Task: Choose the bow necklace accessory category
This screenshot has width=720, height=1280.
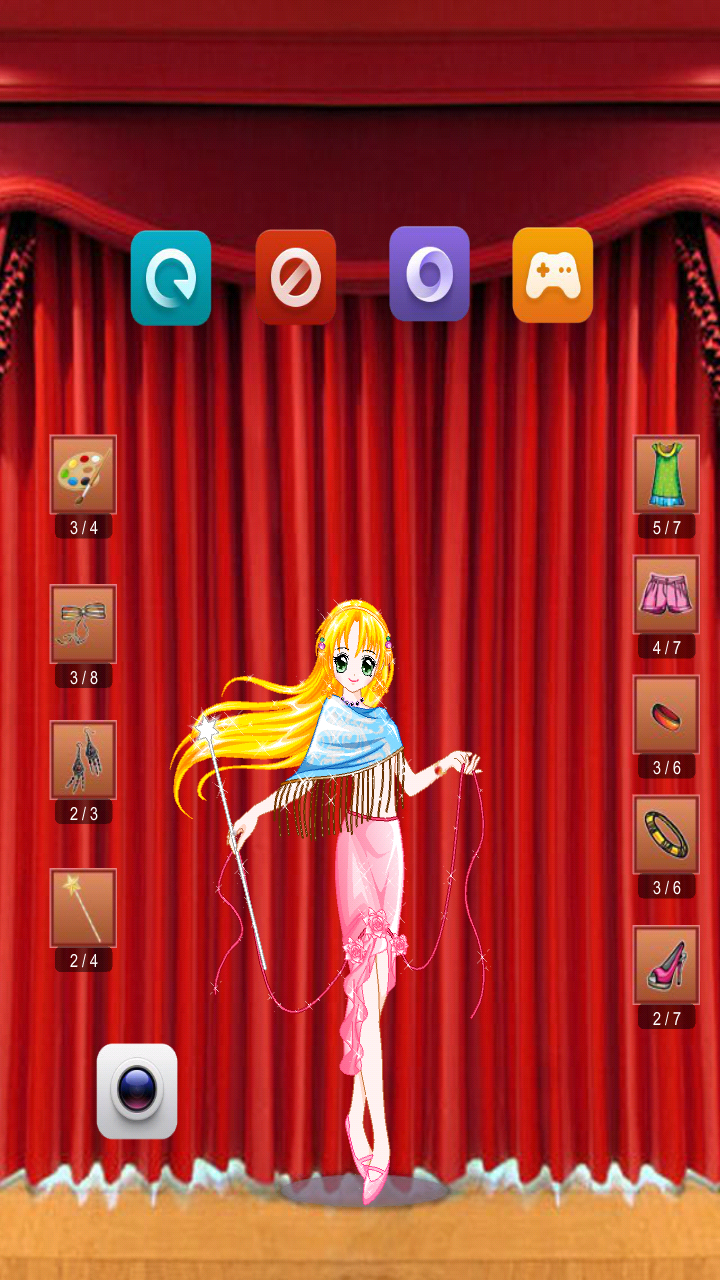Action: click(84, 623)
